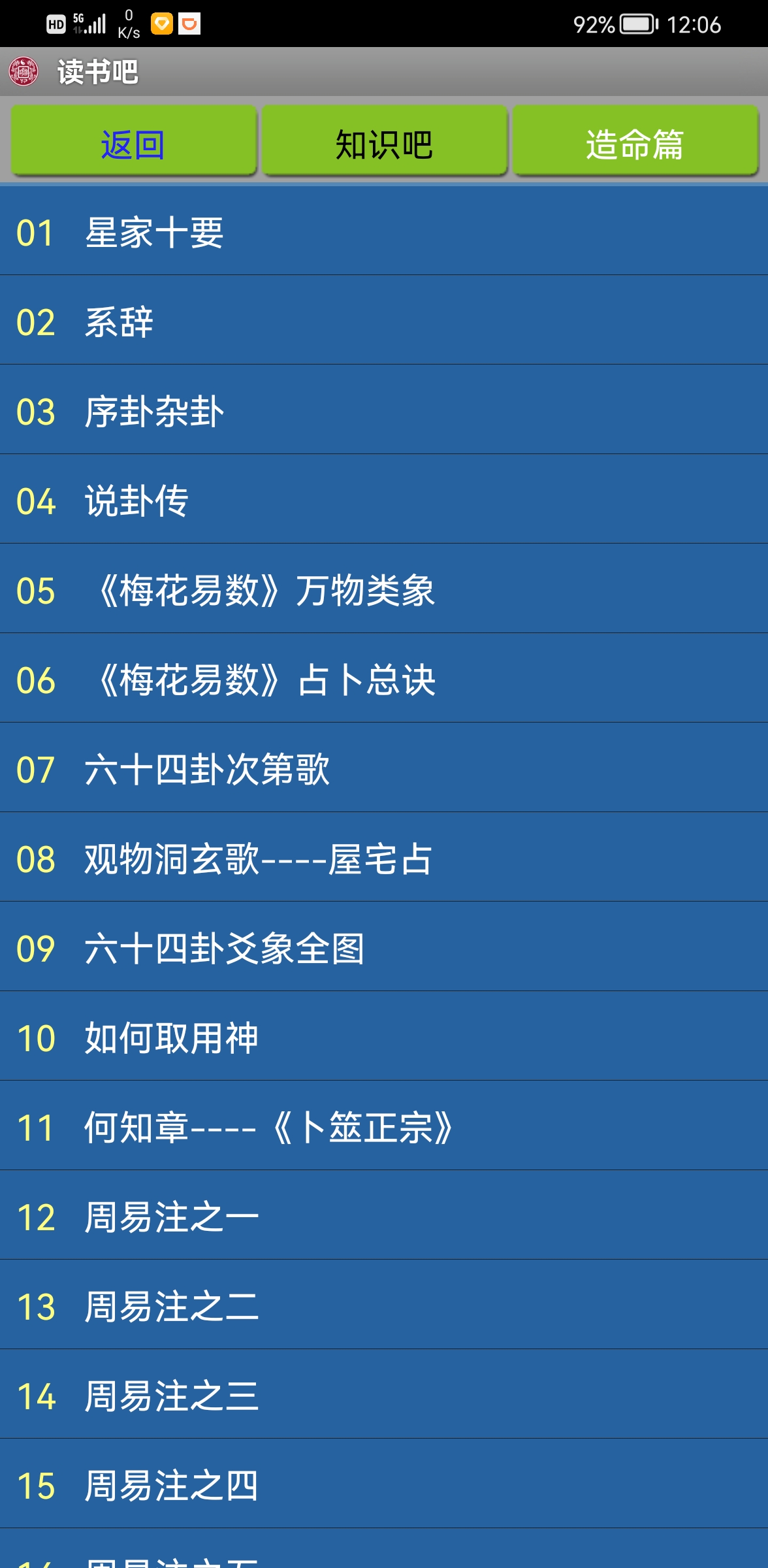
Task: Open 03 序卦杂卦
Action: [x=383, y=411]
